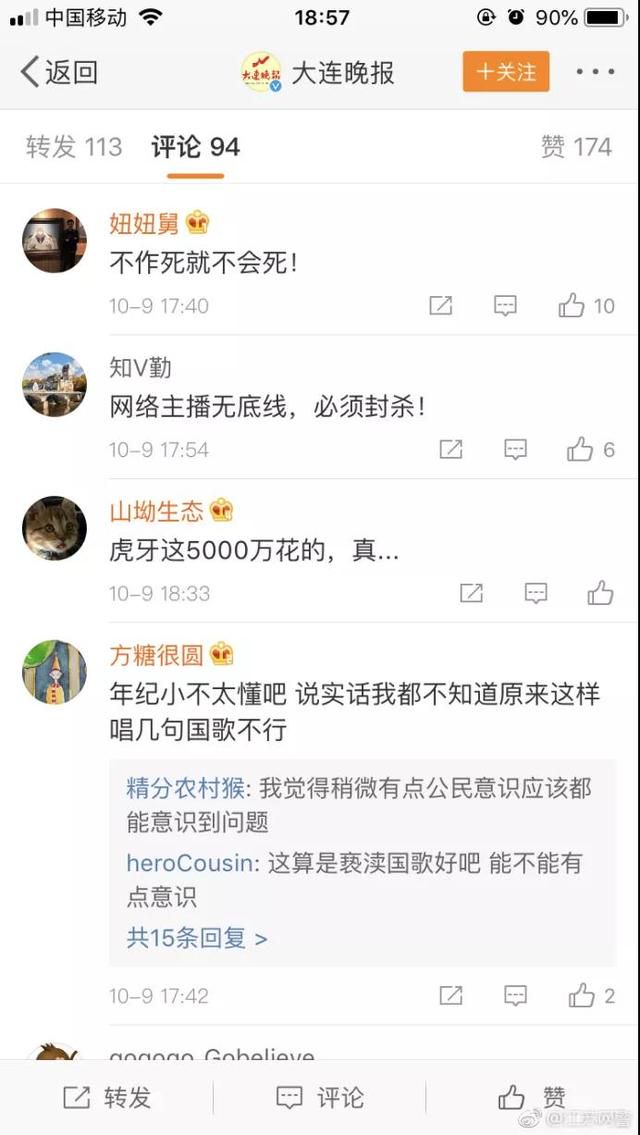Image resolution: width=640 pixels, height=1135 pixels.
Task: Open 山坳生态's profile name
Action: 156,512
